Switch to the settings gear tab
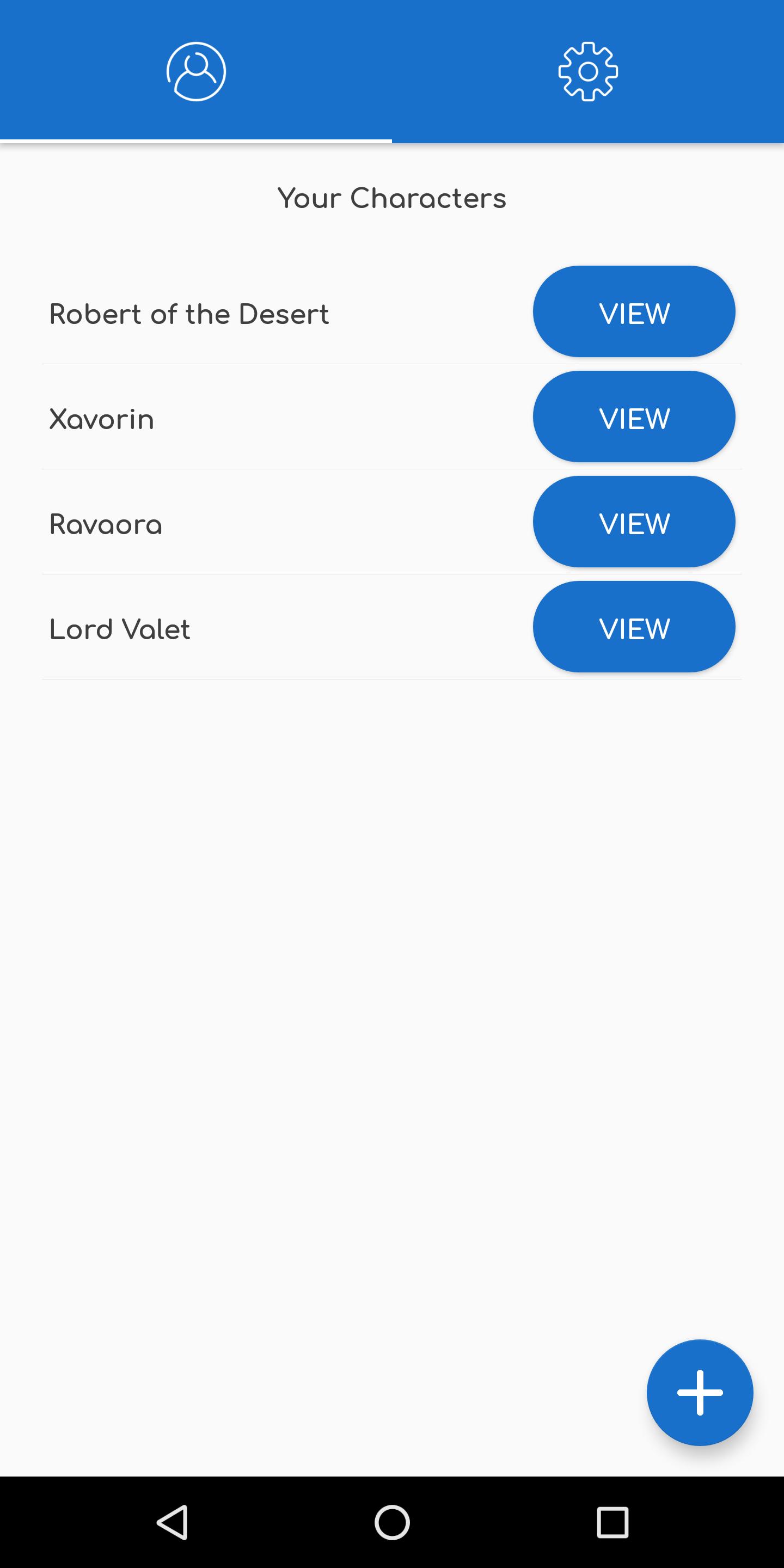784x1568 pixels. click(587, 71)
